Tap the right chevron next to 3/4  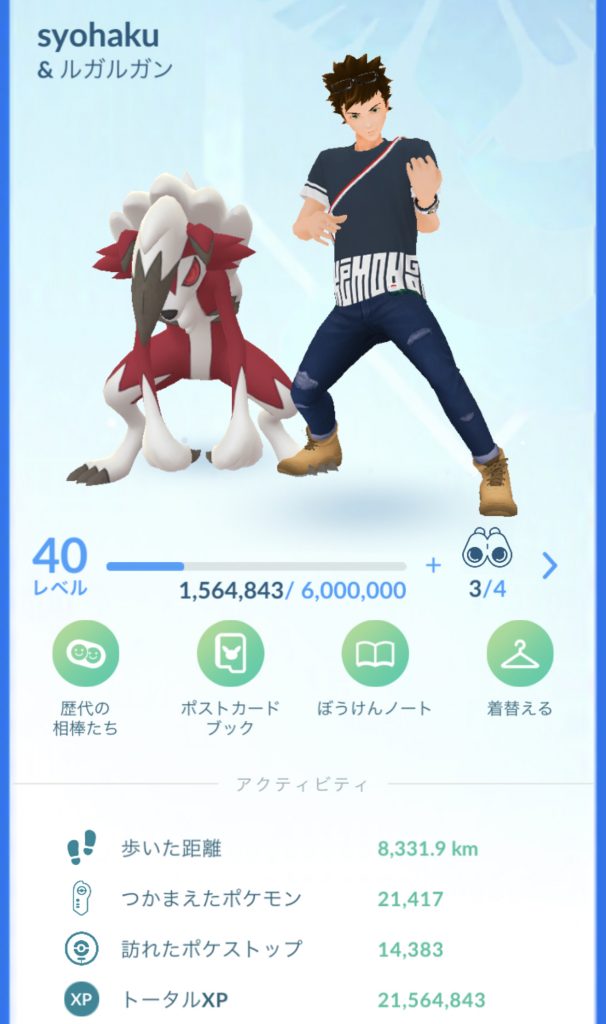pos(549,566)
